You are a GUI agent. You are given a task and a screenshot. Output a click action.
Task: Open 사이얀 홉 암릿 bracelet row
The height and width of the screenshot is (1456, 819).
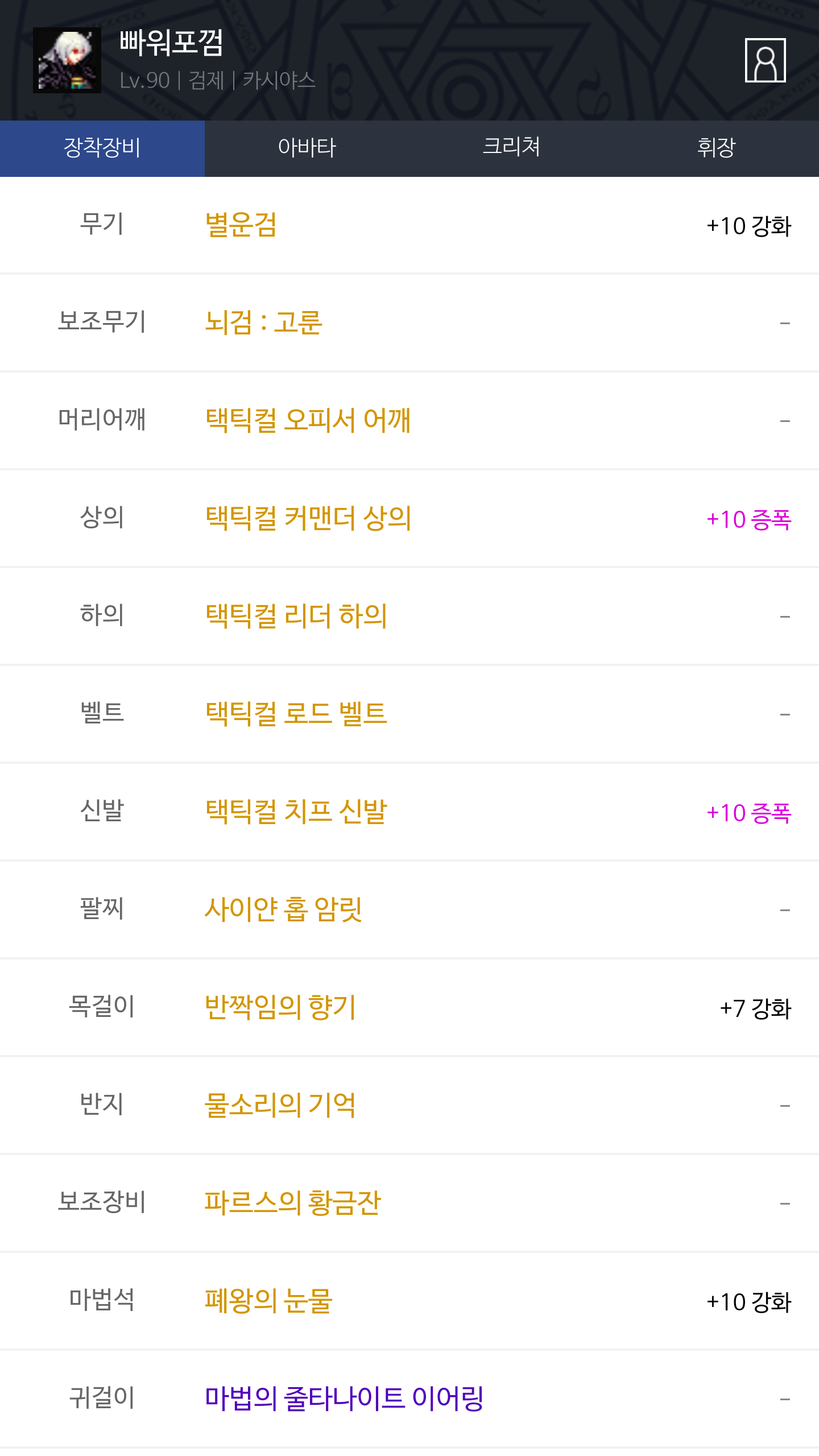[409, 910]
